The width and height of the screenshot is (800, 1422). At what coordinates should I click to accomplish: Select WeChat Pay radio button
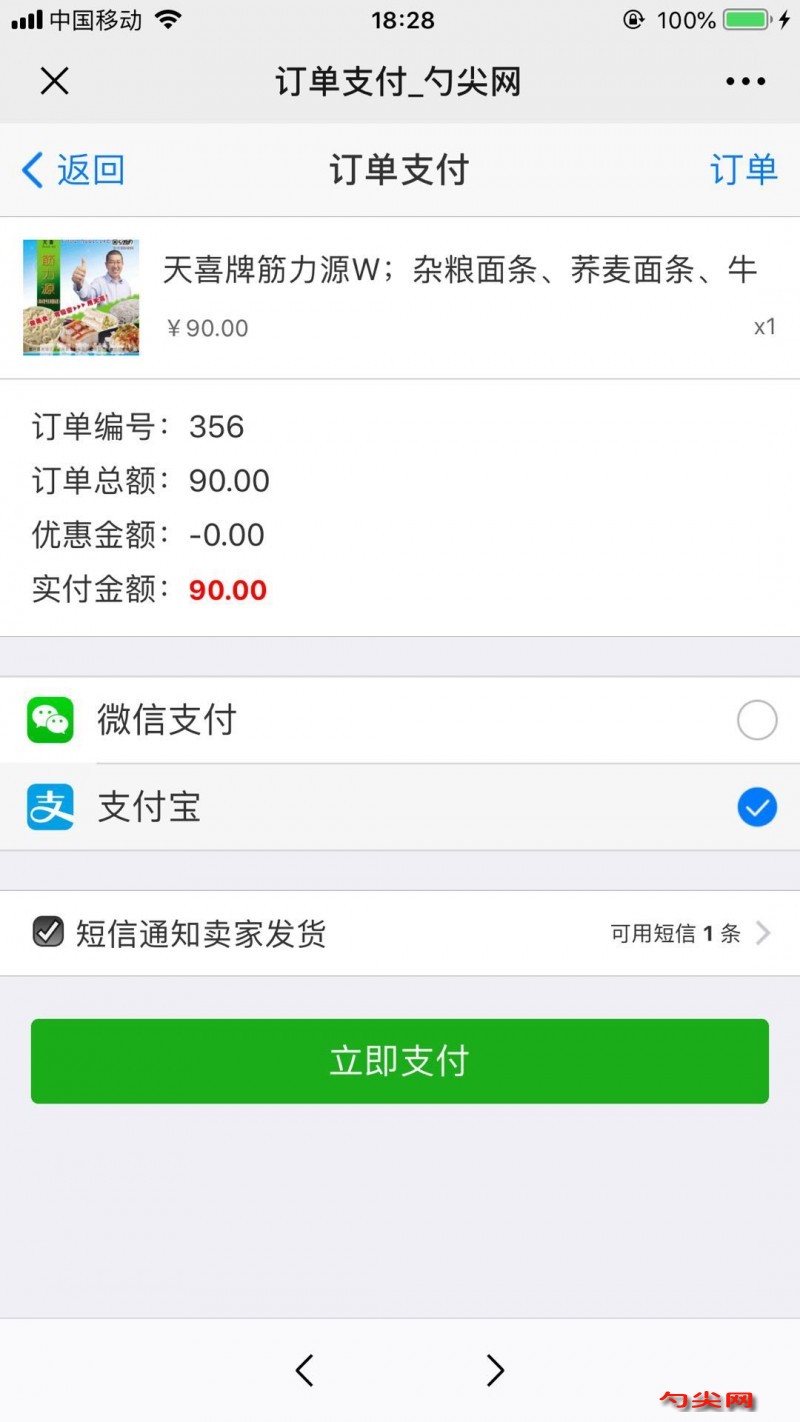(757, 720)
